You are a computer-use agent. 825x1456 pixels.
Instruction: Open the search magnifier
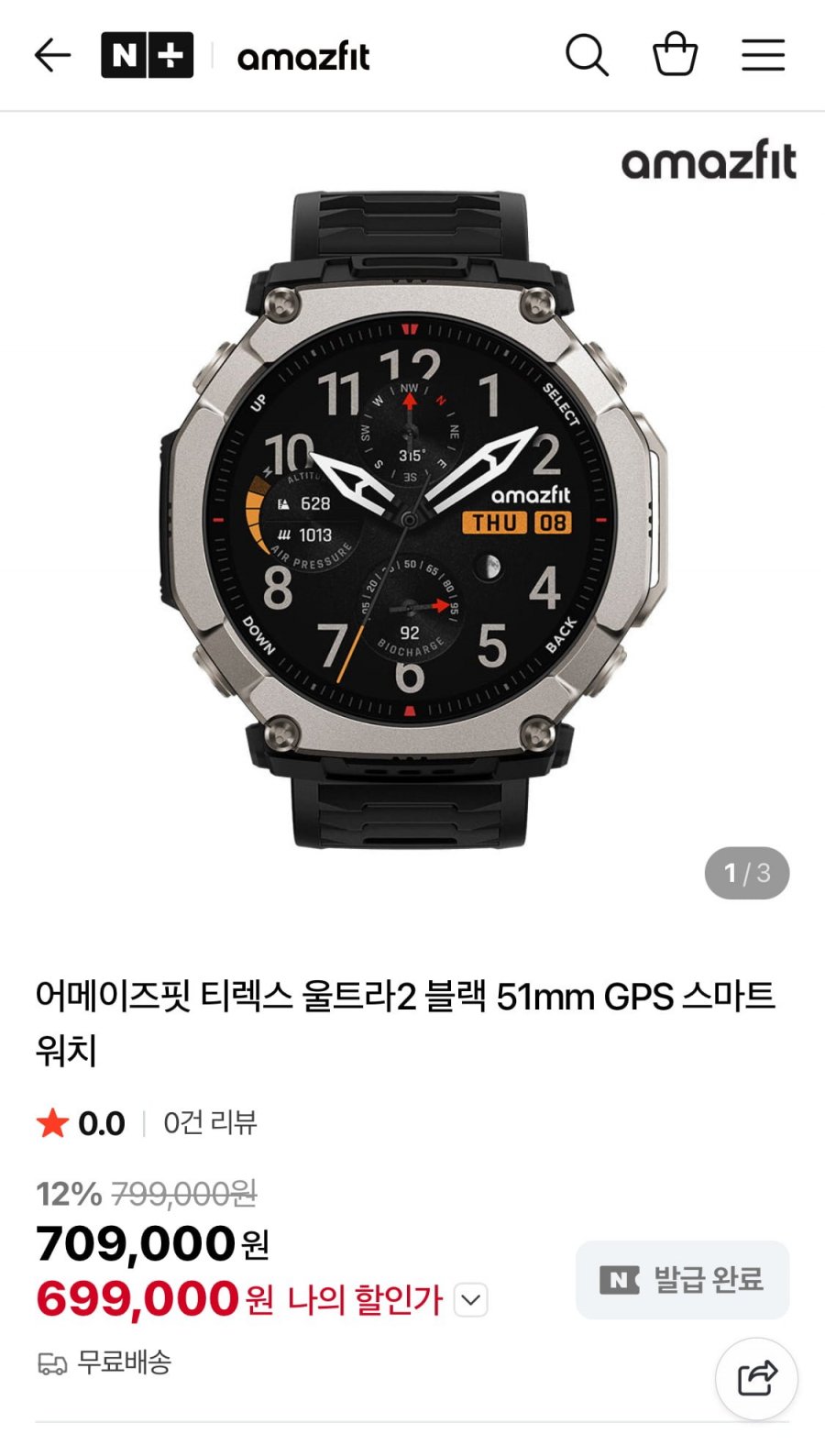click(587, 56)
